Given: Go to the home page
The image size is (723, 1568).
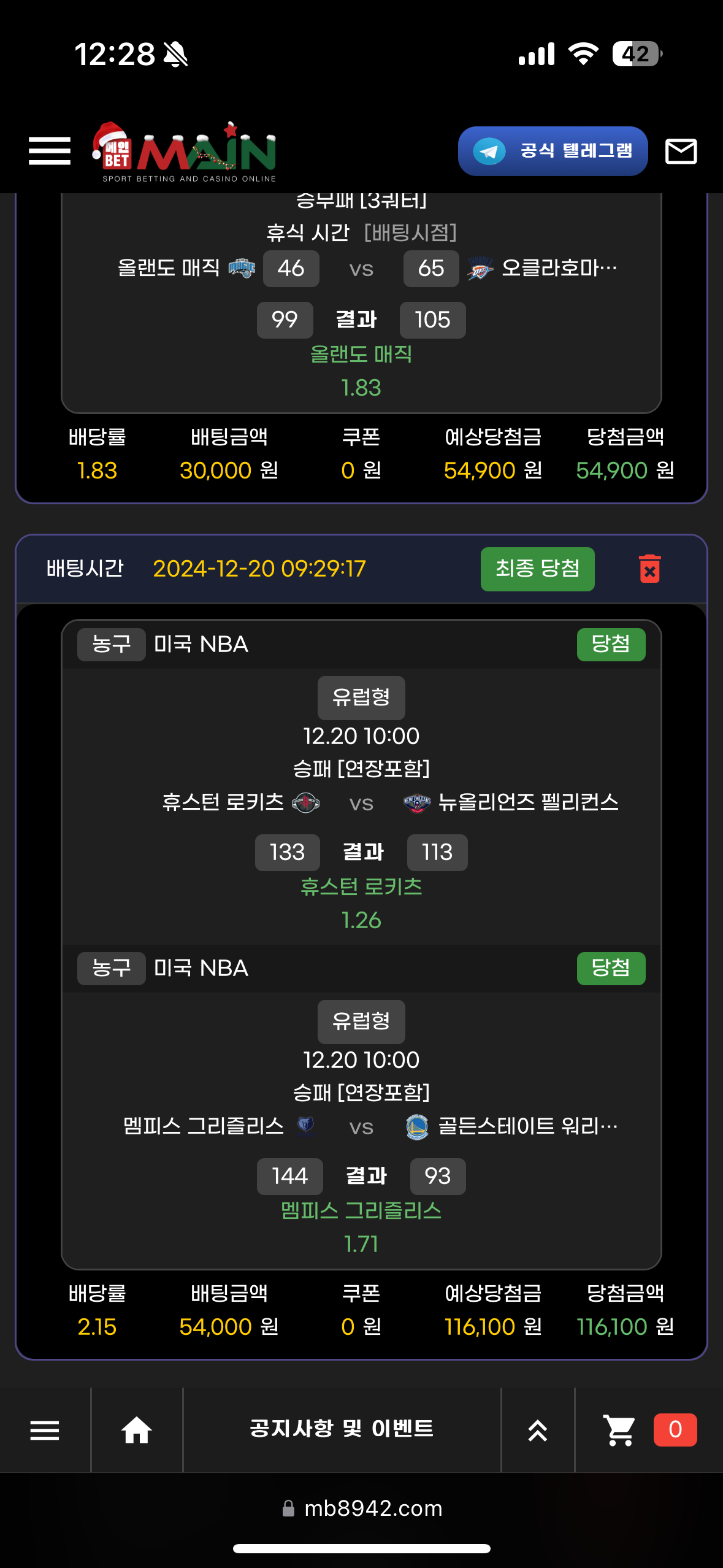Looking at the screenshot, I should 136,1430.
